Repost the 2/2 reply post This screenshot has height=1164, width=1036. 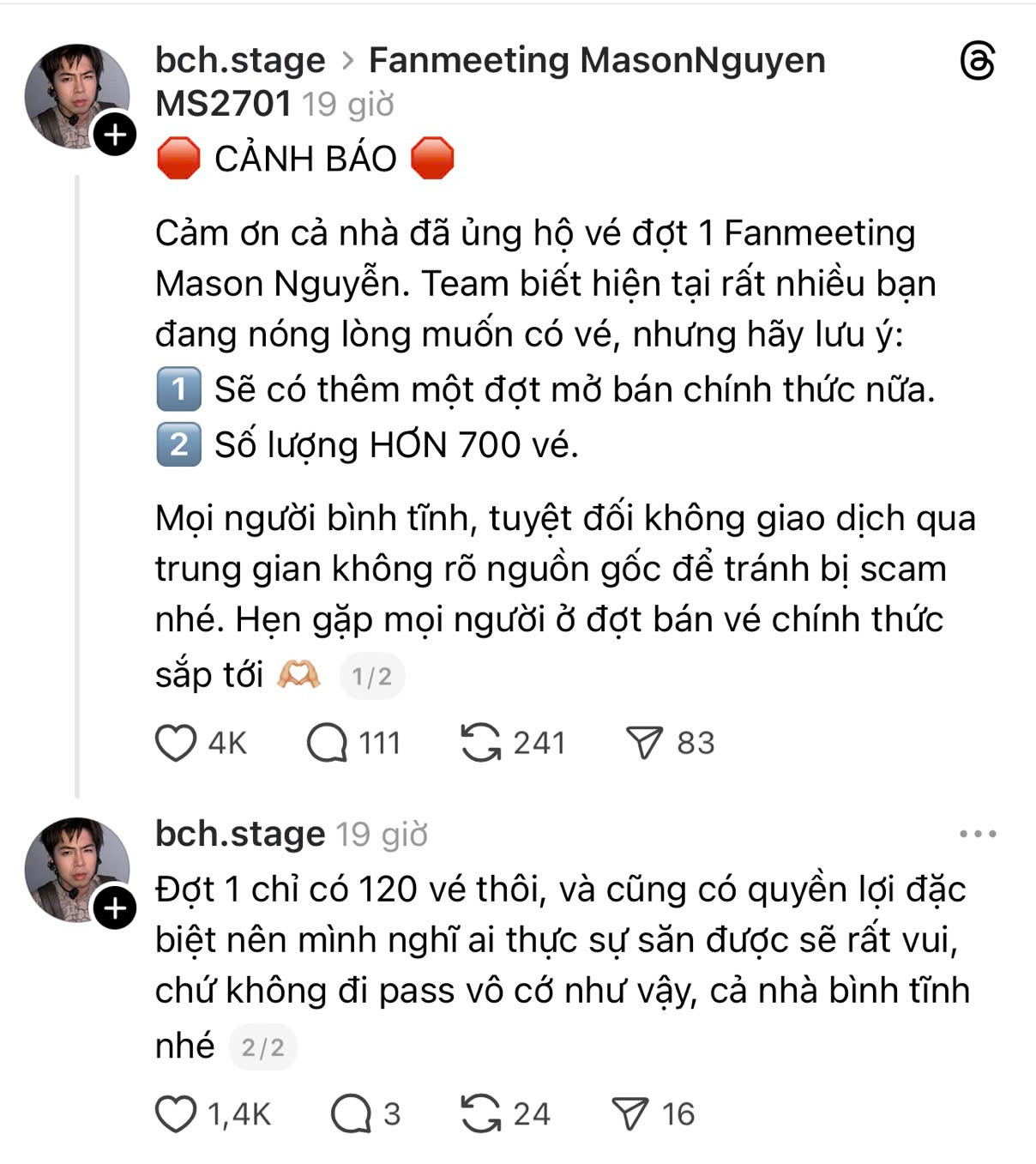point(480,1114)
